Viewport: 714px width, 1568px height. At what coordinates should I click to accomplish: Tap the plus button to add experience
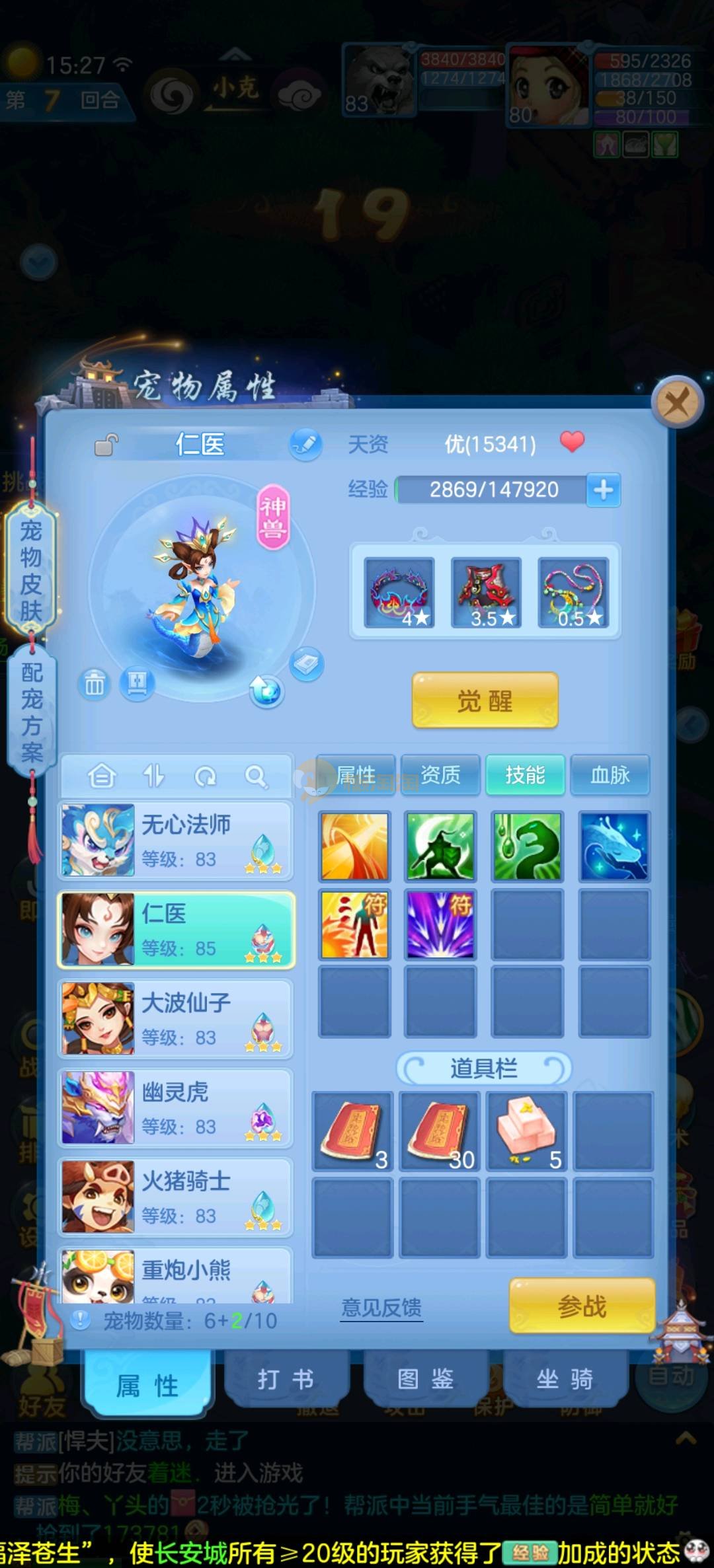click(603, 490)
